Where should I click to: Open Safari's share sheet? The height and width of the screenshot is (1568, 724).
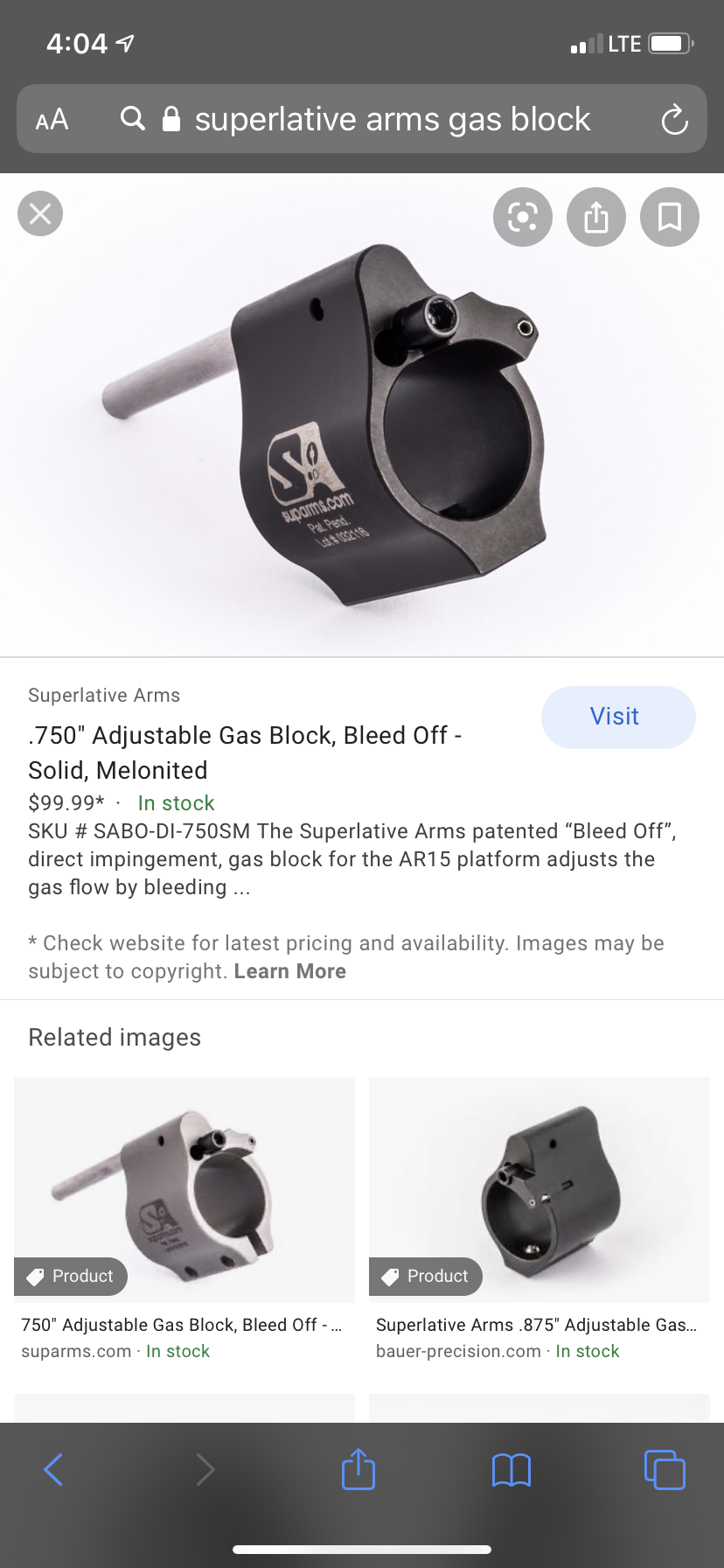coord(359,1469)
